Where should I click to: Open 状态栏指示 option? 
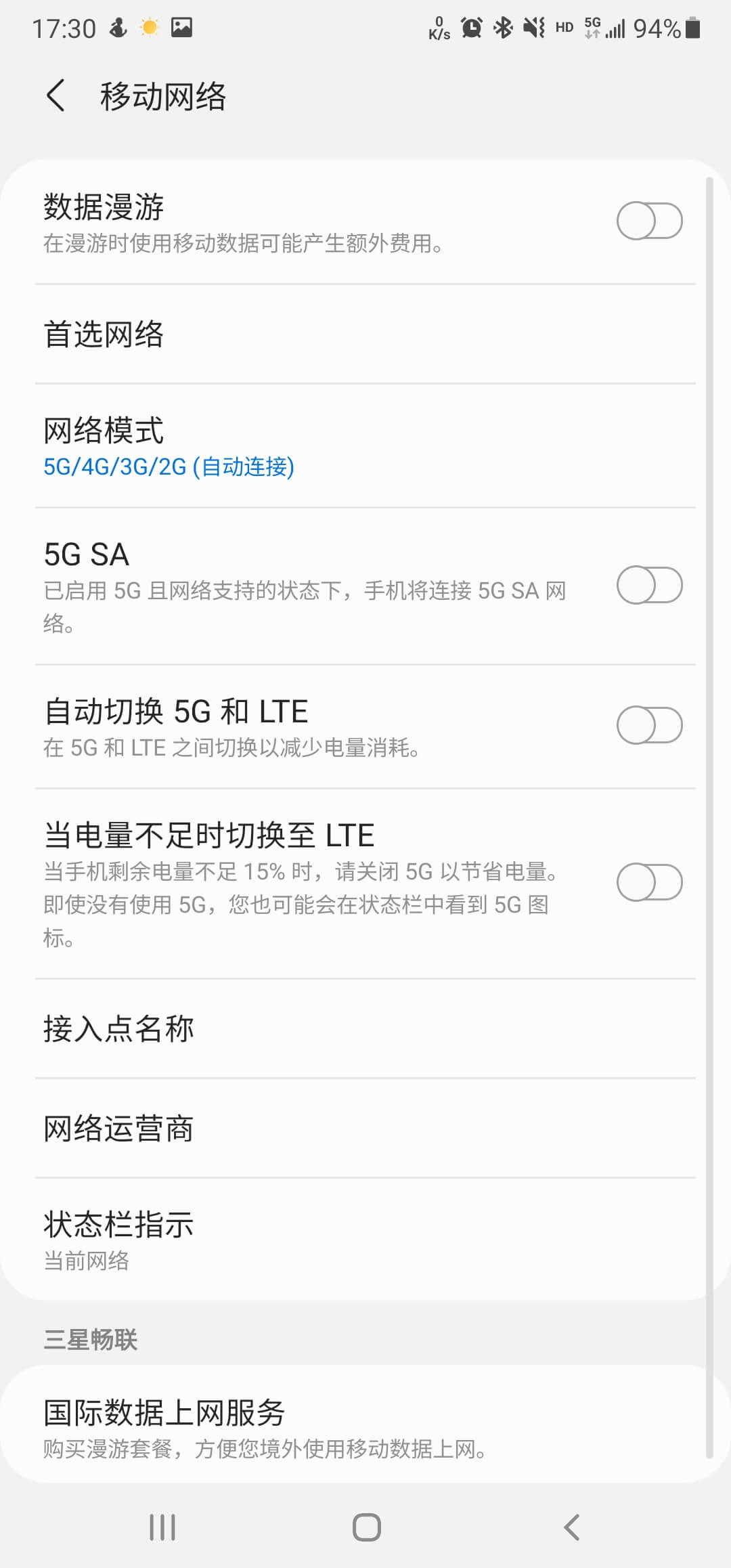coord(365,1240)
